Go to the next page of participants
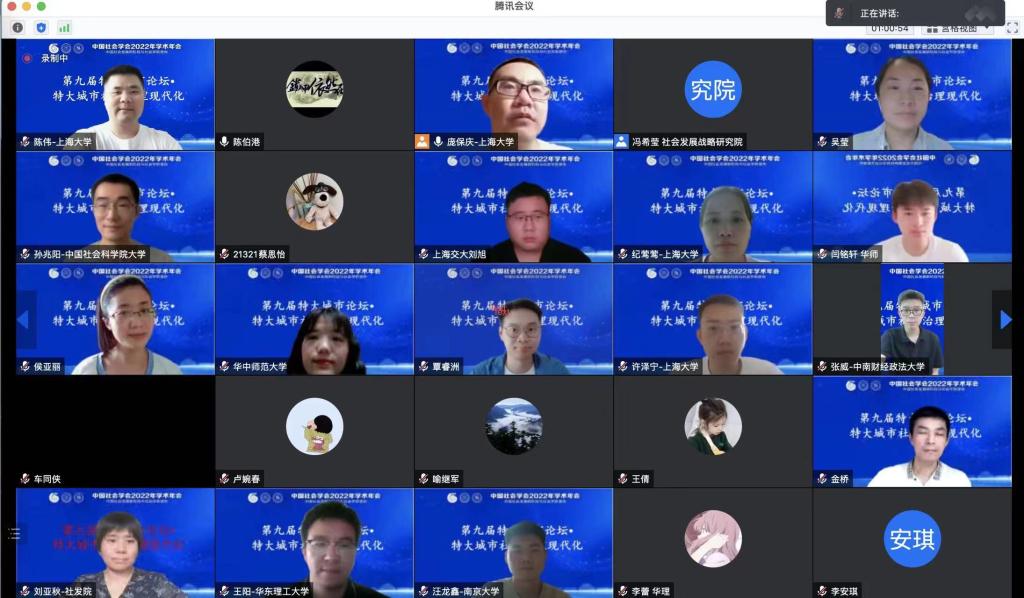This screenshot has width=1024, height=598. point(1005,319)
